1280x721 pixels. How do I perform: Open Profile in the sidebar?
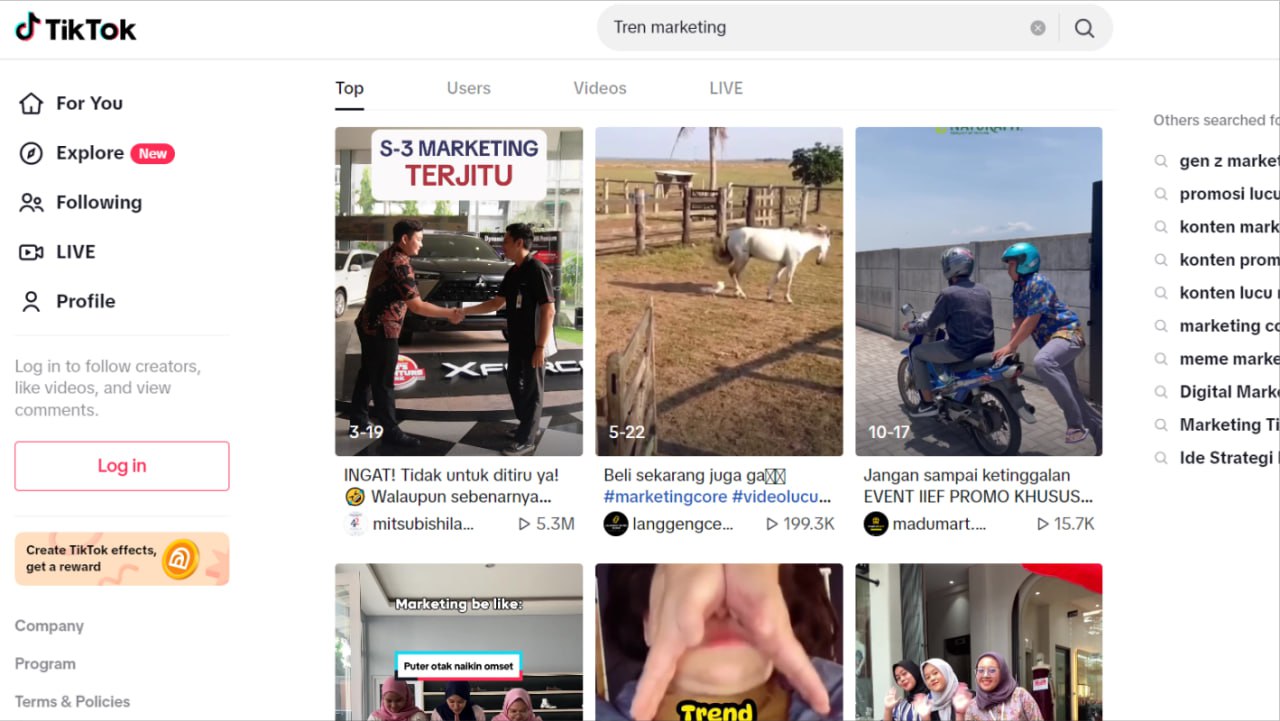click(x=85, y=301)
